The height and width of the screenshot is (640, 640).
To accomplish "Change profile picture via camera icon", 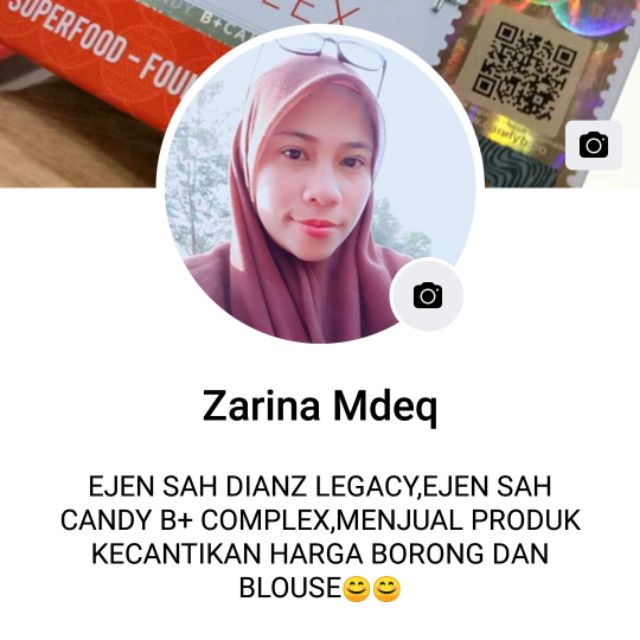I will (x=427, y=295).
